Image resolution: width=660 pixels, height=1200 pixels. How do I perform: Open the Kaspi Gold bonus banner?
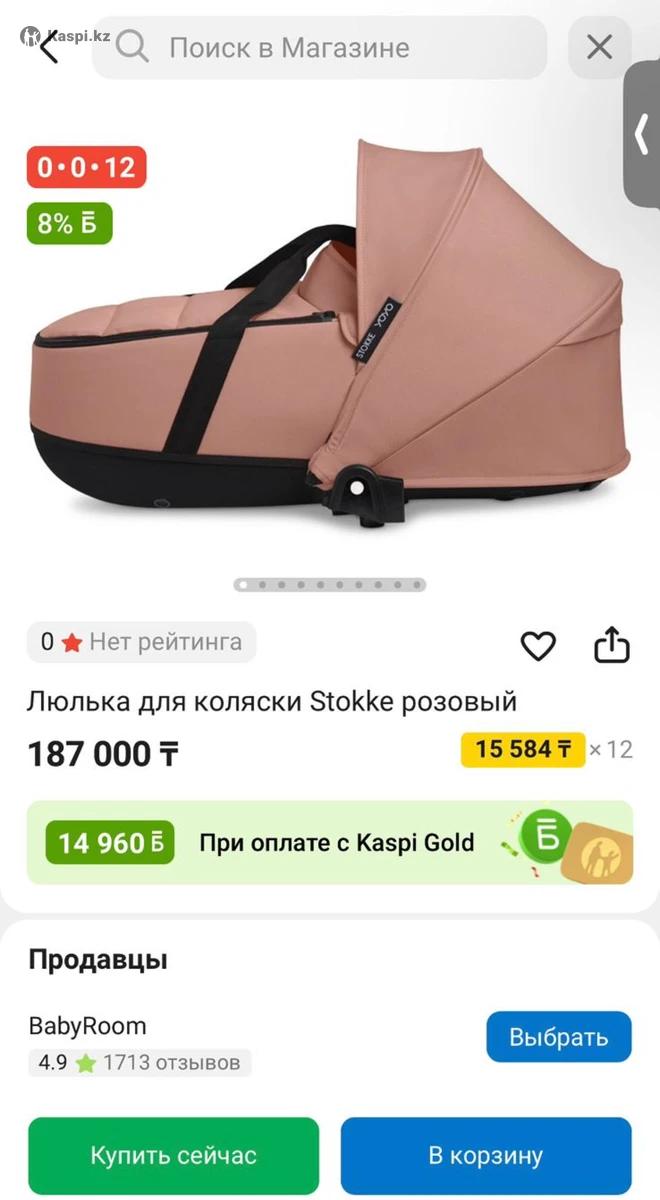(330, 842)
